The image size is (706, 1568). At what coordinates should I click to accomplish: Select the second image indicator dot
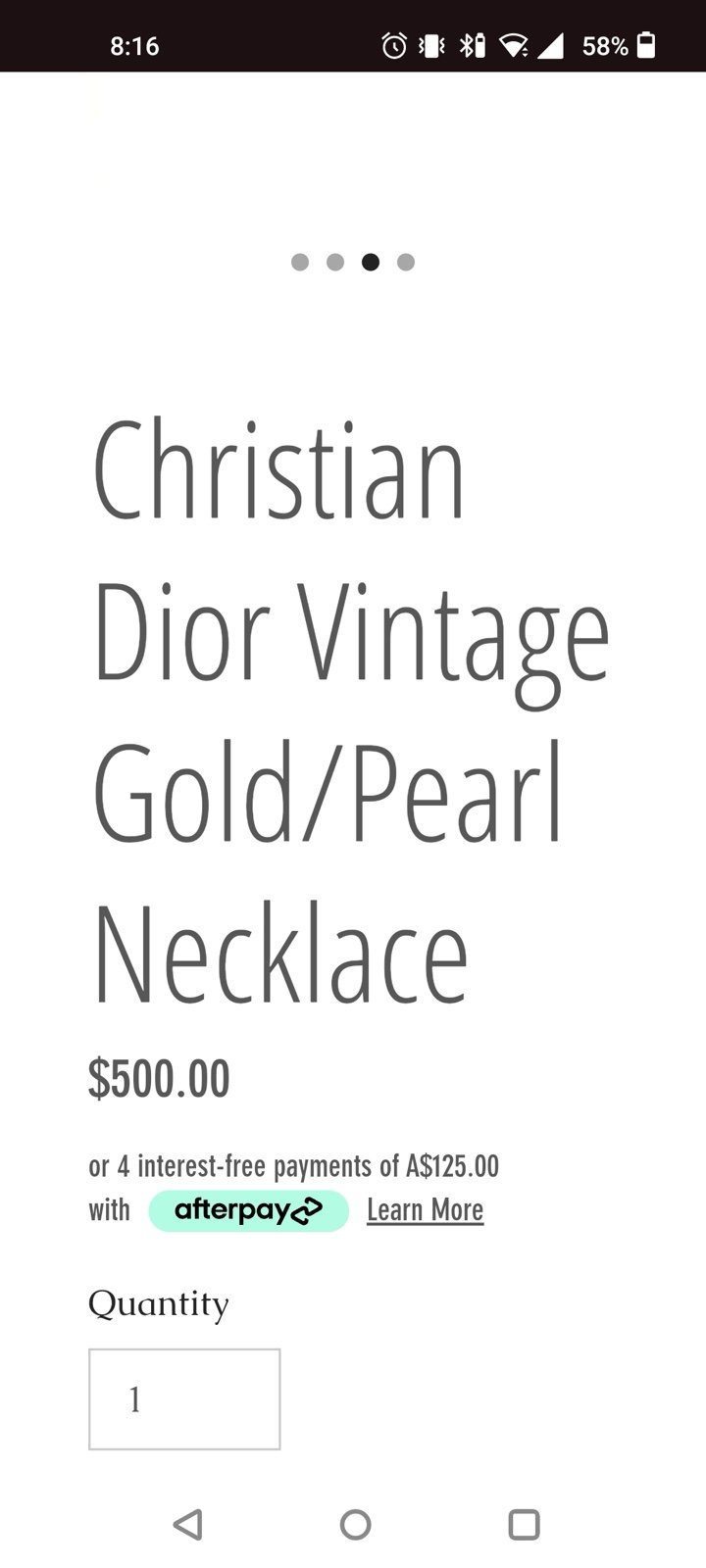[x=335, y=262]
